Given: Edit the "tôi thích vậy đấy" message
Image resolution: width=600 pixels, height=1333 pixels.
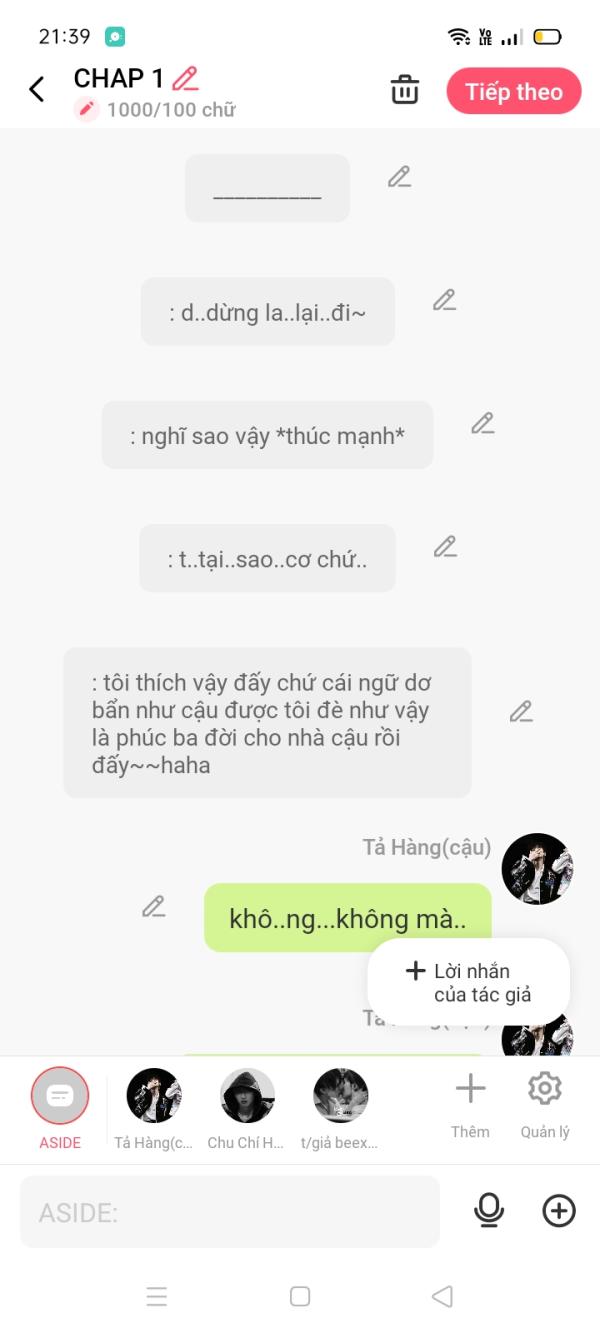Looking at the screenshot, I should tap(521, 712).
